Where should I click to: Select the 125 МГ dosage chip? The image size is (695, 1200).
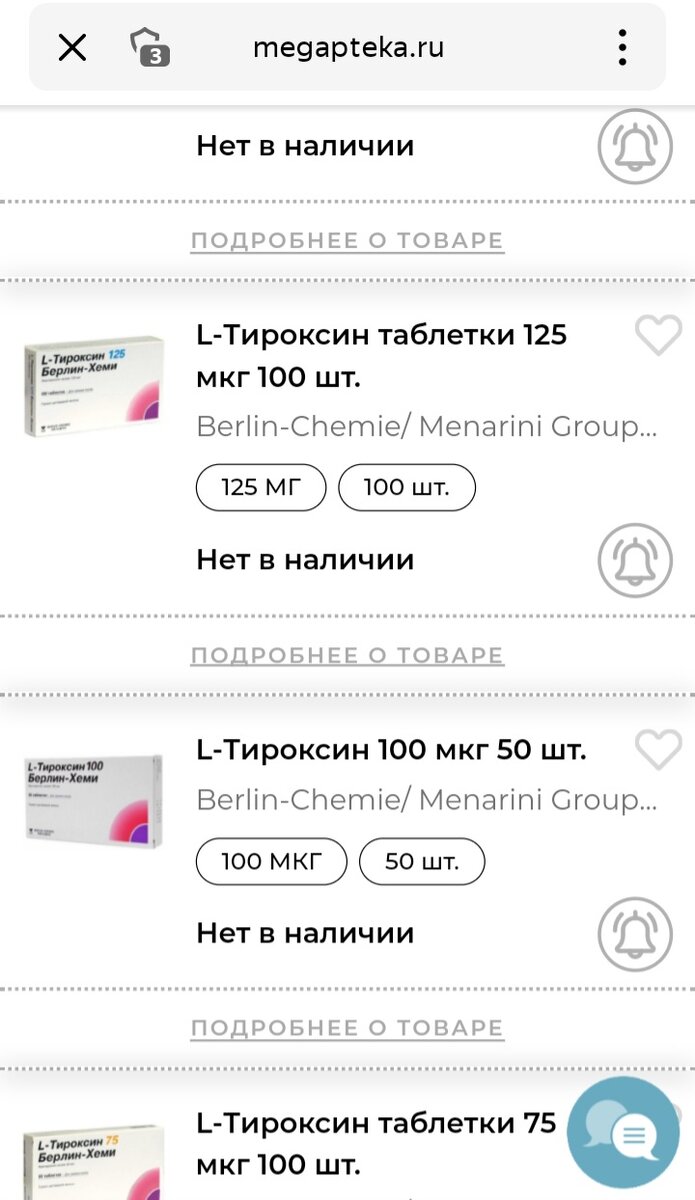[261, 488]
